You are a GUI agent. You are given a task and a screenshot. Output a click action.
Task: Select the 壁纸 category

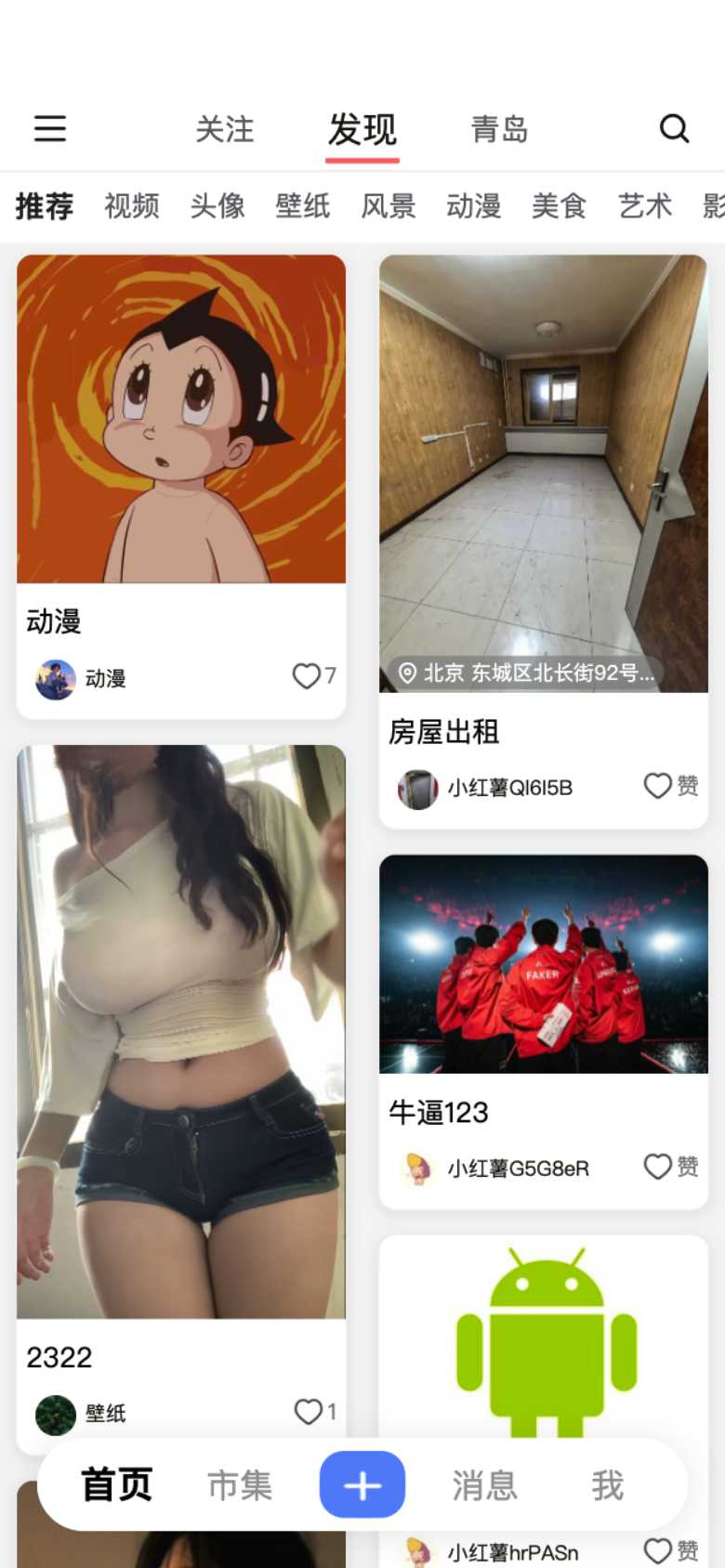(303, 205)
